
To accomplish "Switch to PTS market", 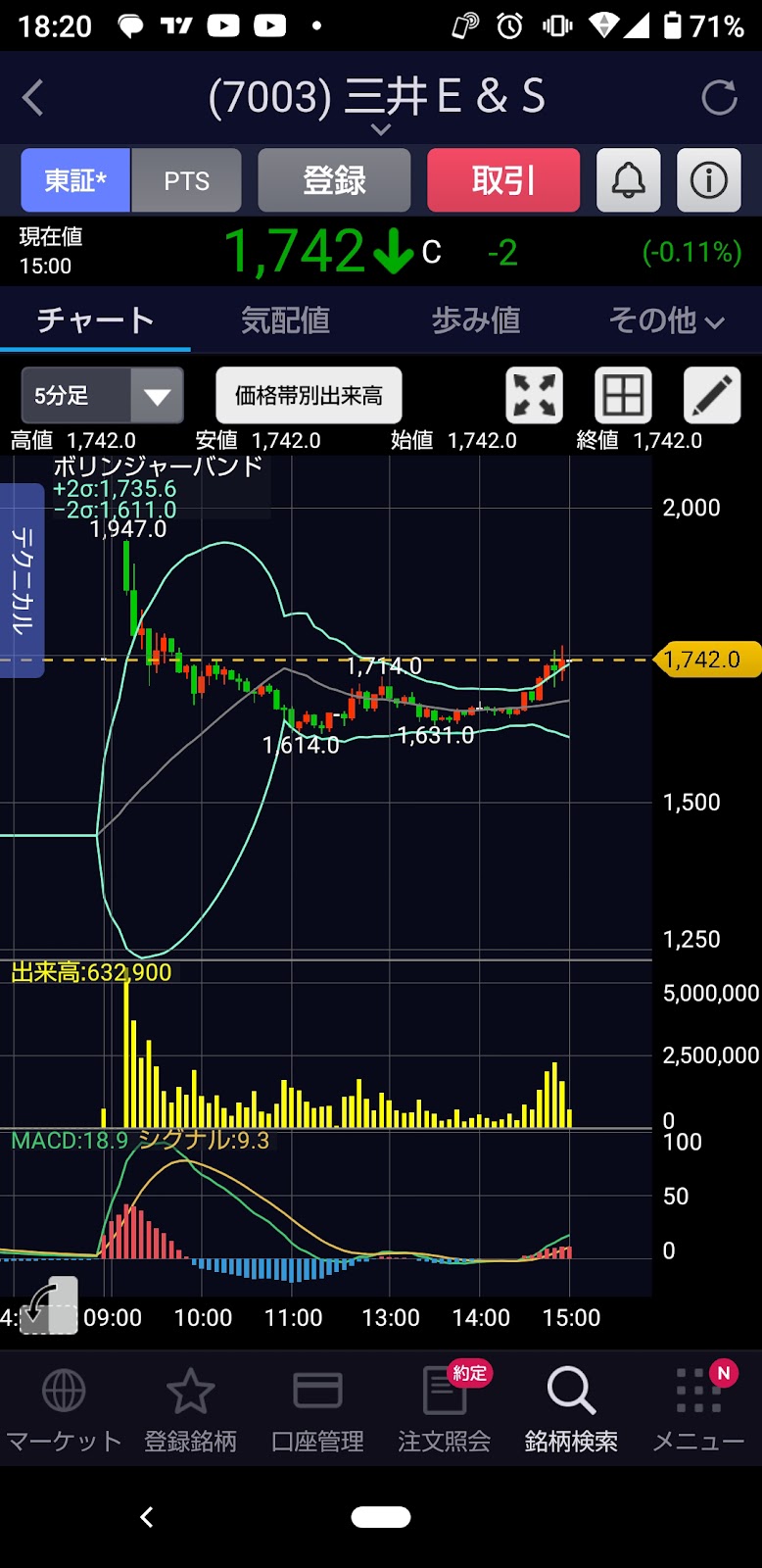I will pyautogui.click(x=186, y=180).
